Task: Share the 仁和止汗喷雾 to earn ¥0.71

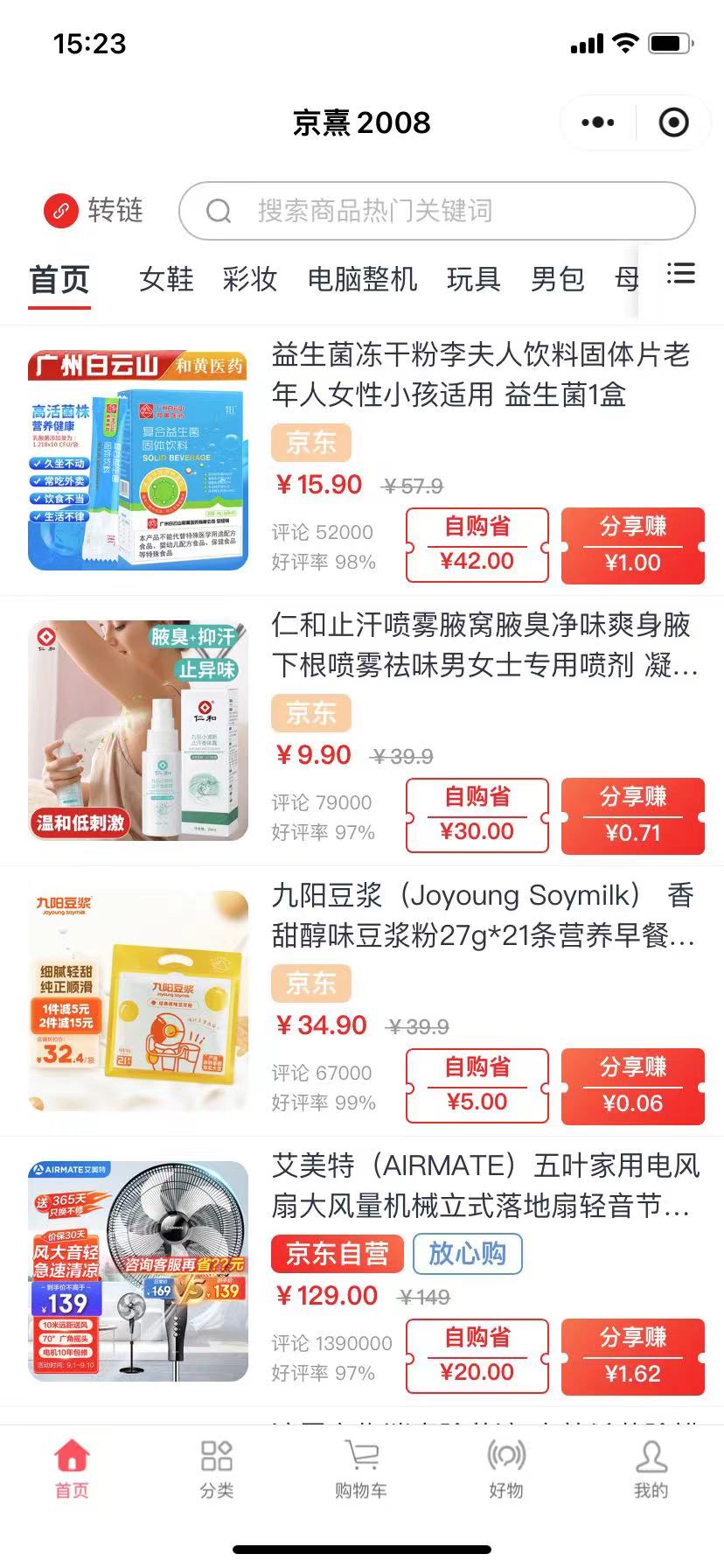Action: click(633, 815)
